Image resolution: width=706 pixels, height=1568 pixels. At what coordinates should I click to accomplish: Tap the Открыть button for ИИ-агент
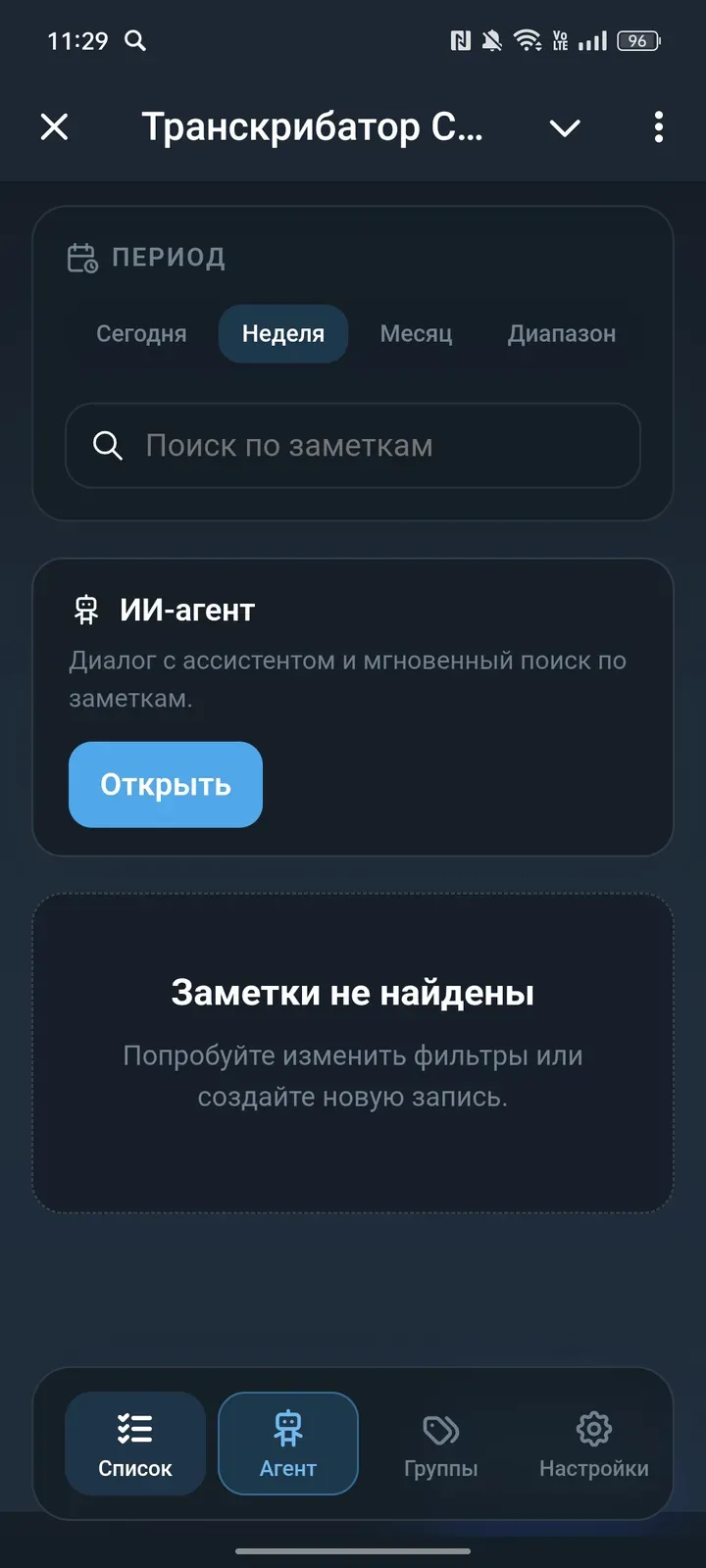pos(166,785)
